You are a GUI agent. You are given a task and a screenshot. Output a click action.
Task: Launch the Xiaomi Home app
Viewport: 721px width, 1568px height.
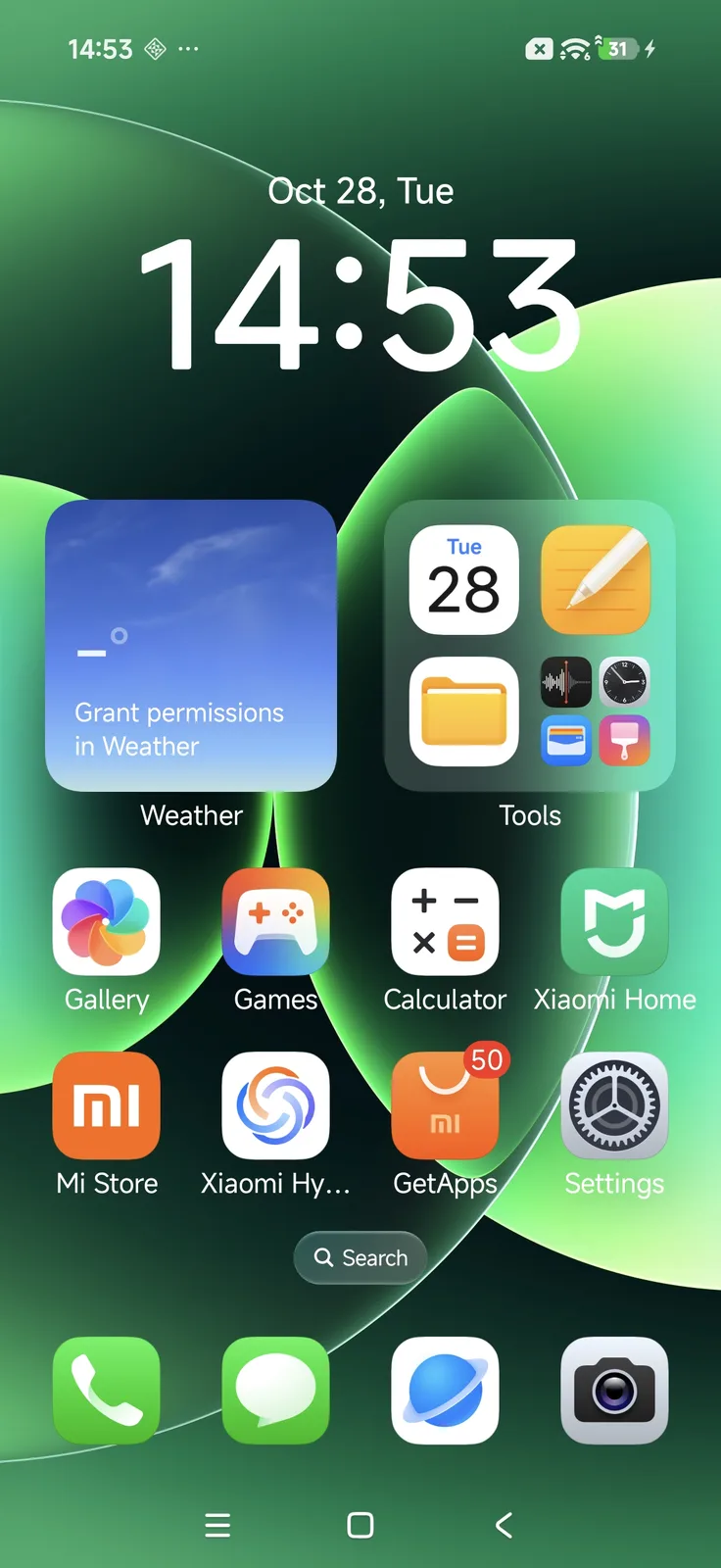[x=614, y=922]
